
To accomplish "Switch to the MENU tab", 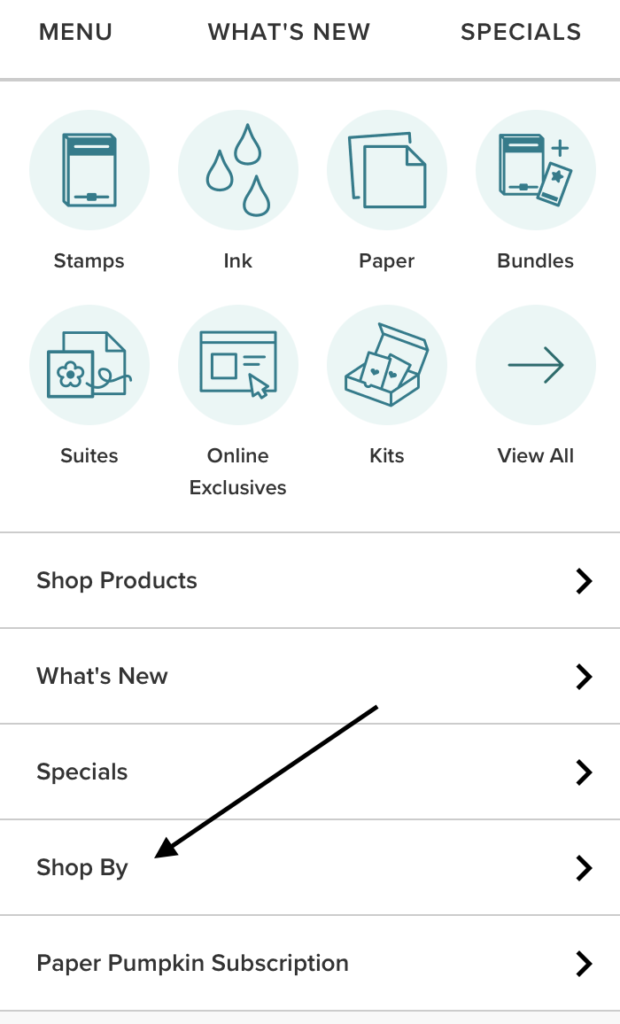I will 75,32.
